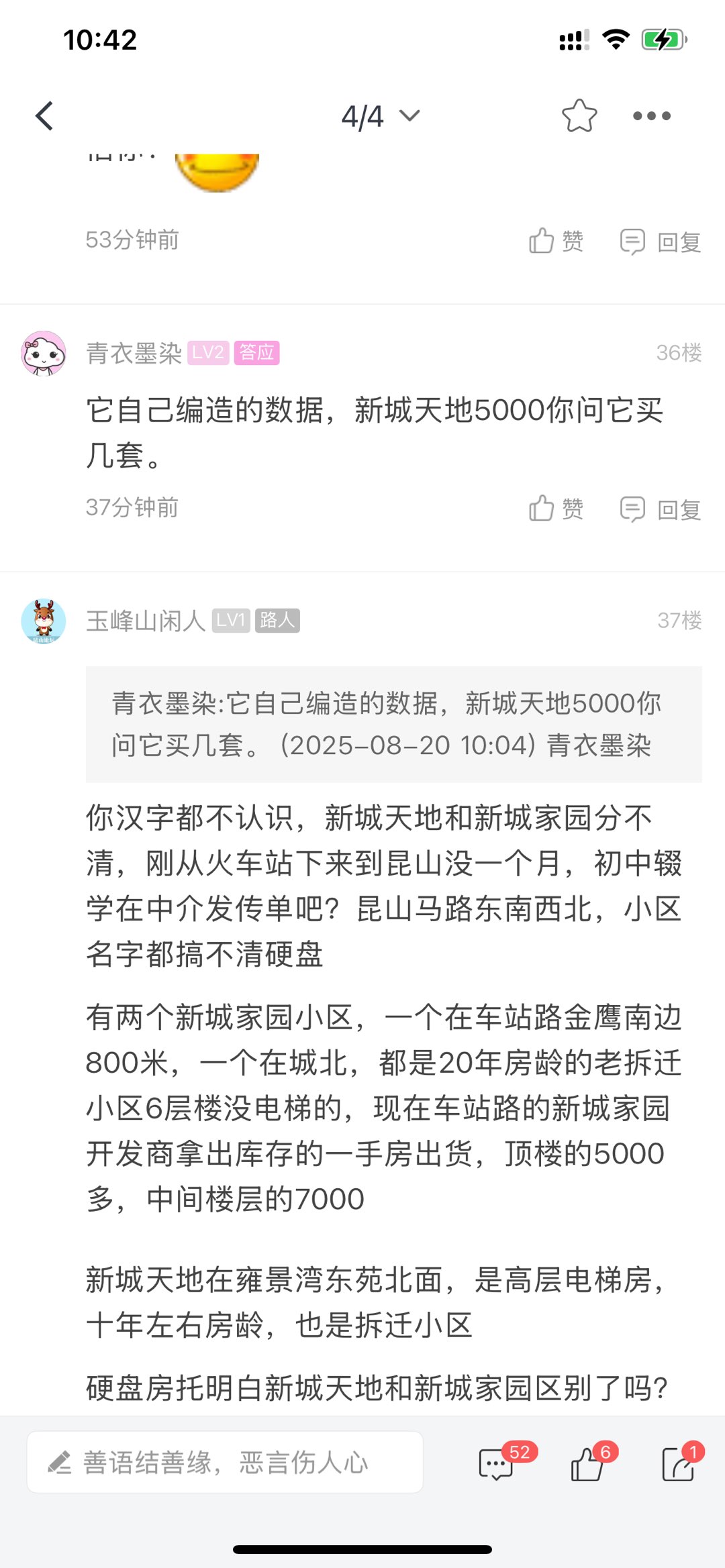Open 青衣墨染's profile avatar
The height and width of the screenshot is (1568, 725).
(44, 353)
